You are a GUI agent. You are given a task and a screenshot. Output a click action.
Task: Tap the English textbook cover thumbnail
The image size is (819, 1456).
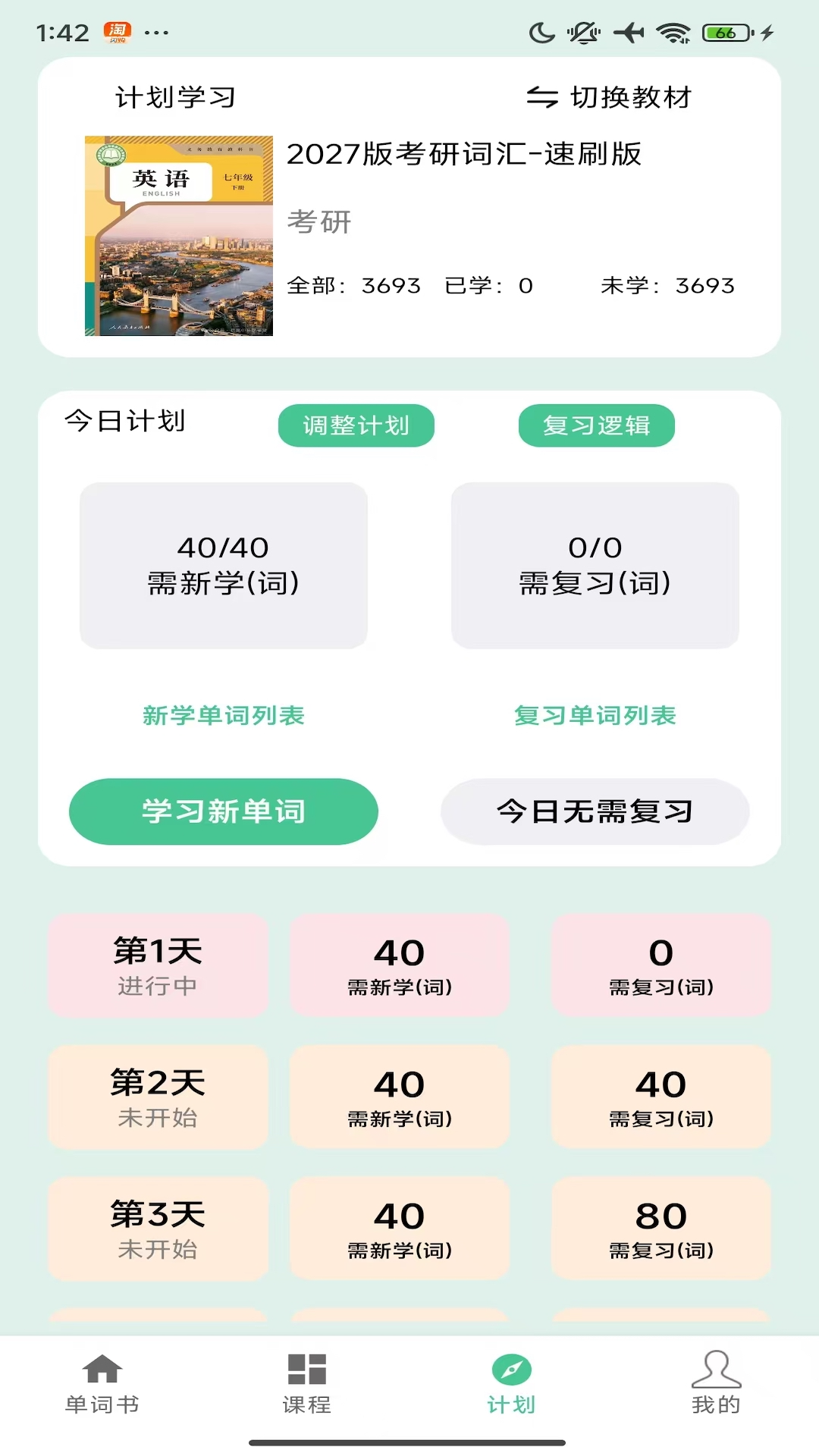(177, 237)
